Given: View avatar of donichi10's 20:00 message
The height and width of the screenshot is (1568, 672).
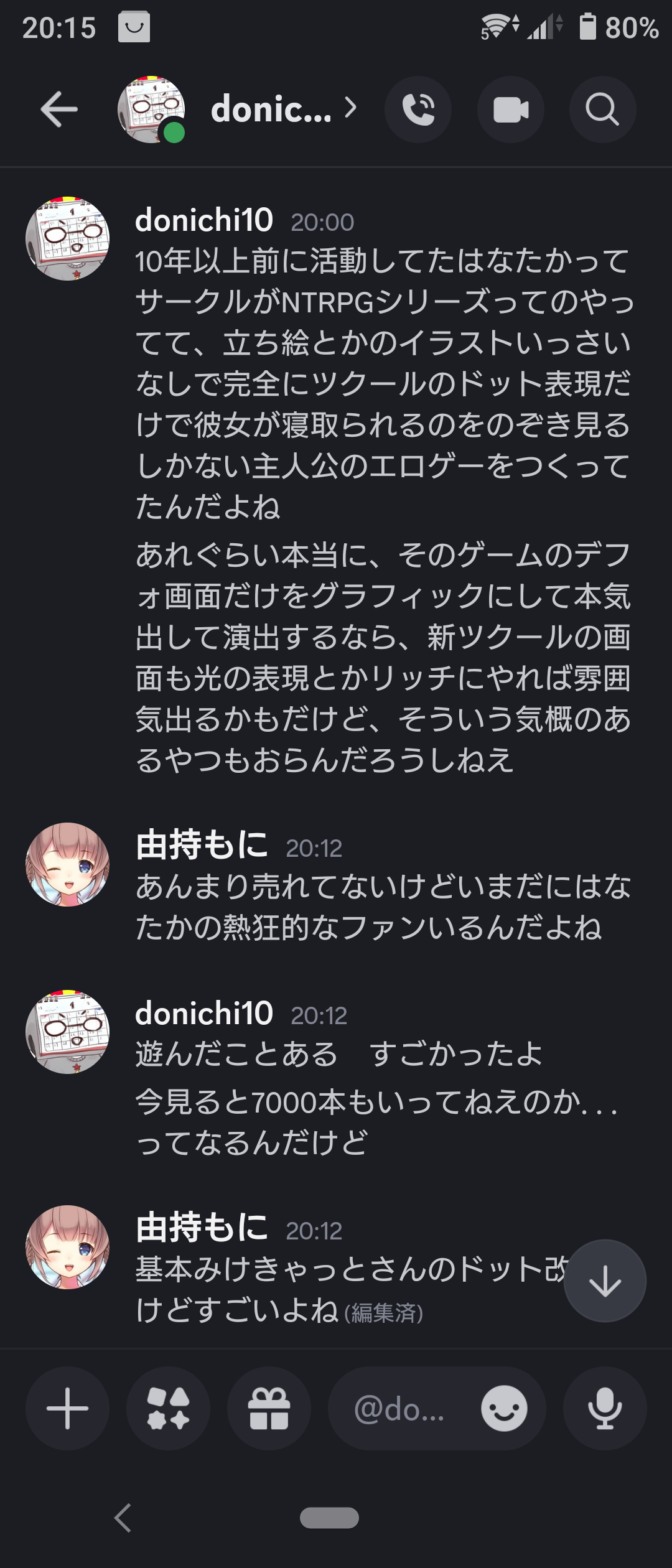Looking at the screenshot, I should [67, 239].
